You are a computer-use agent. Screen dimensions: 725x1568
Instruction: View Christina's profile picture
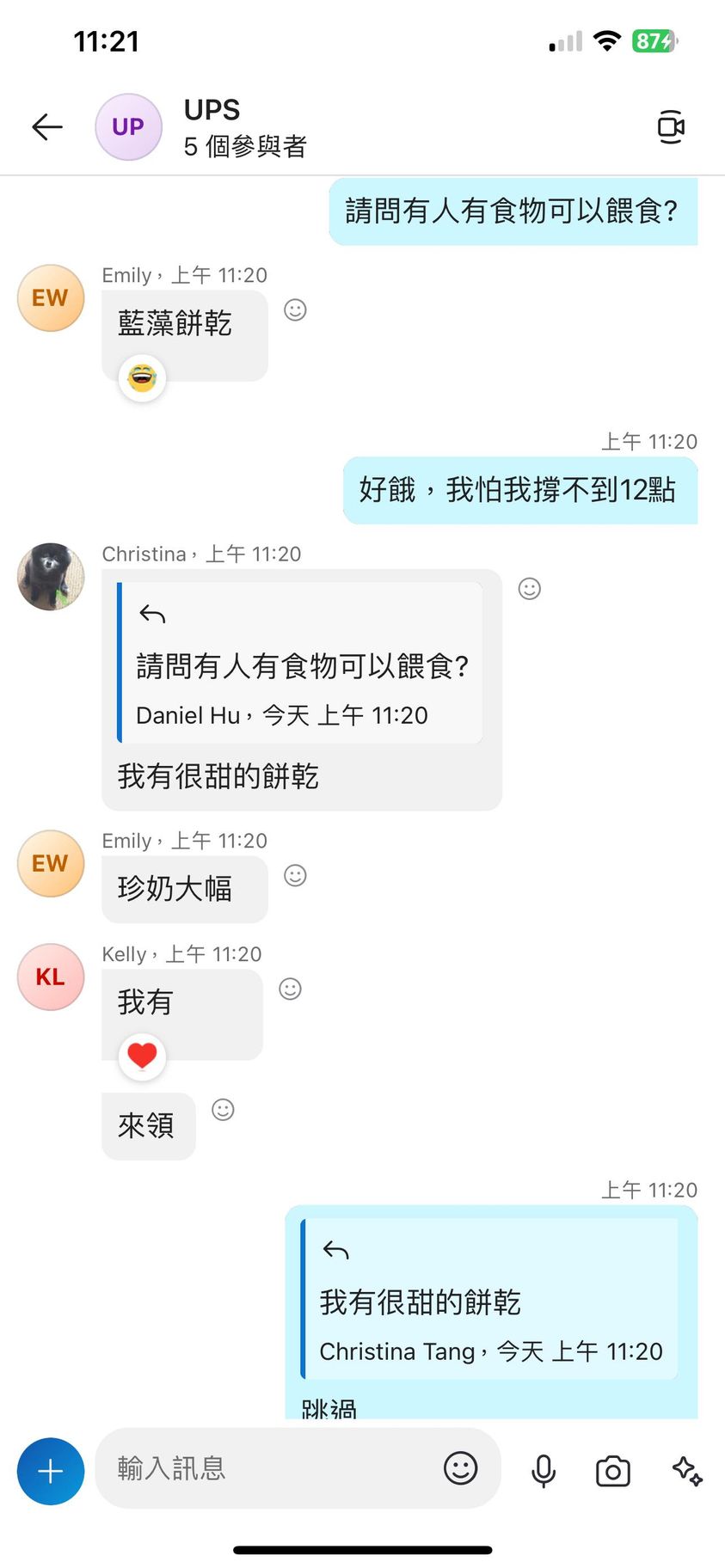pos(51,577)
